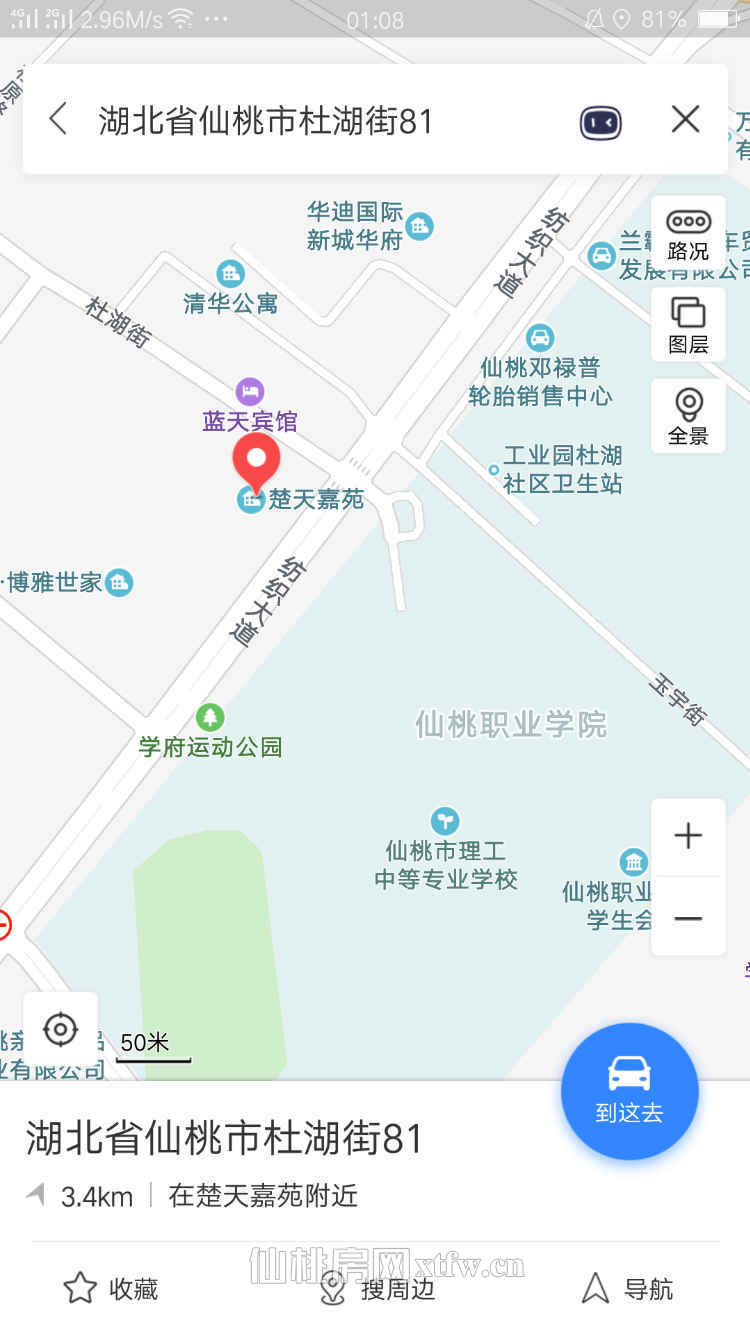Clear the search with the X button
Viewport: 750px width, 1333px height.
click(x=685, y=118)
